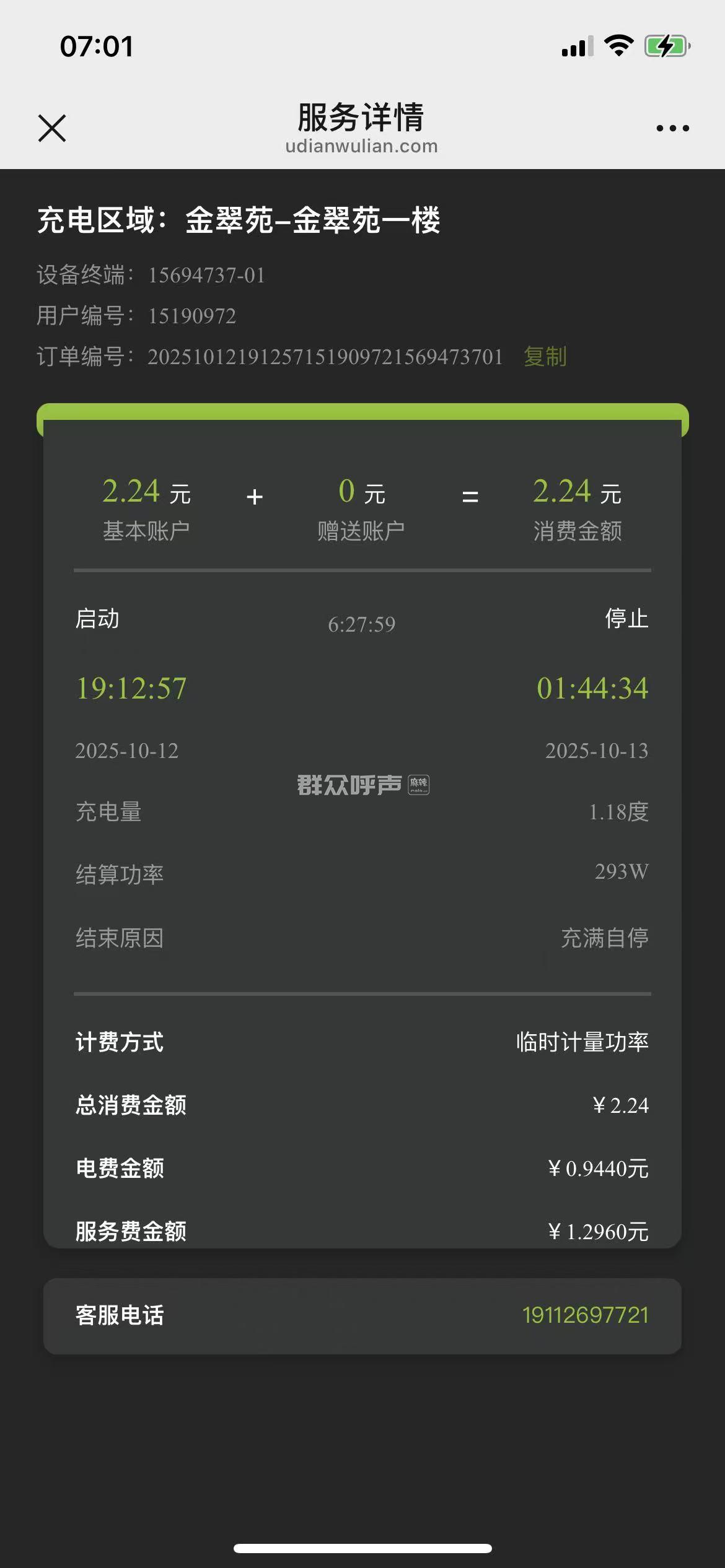This screenshot has height=1568, width=725.
Task: Open the three-dot more options menu
Action: 672,128
